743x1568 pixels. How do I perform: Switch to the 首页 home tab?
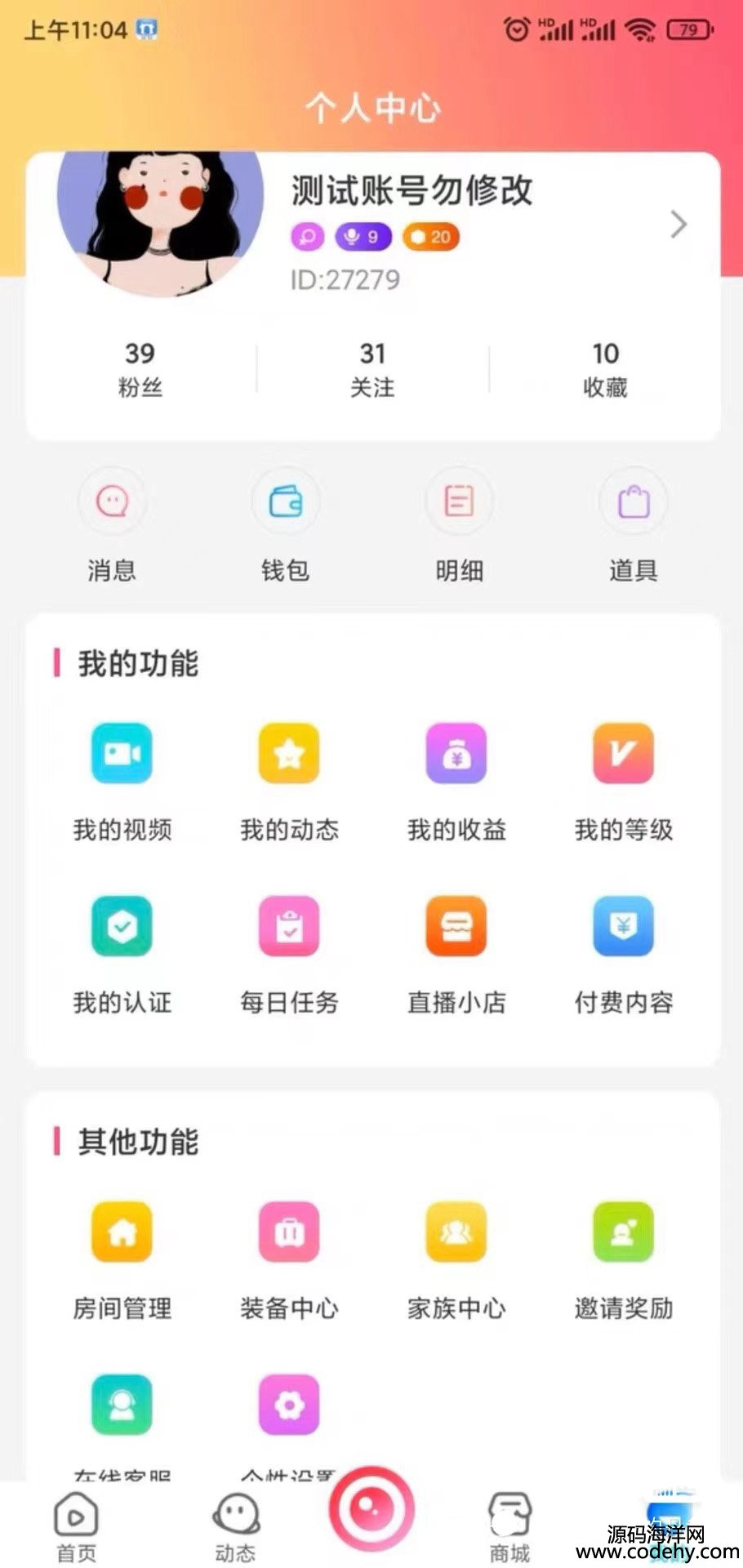point(76,1527)
